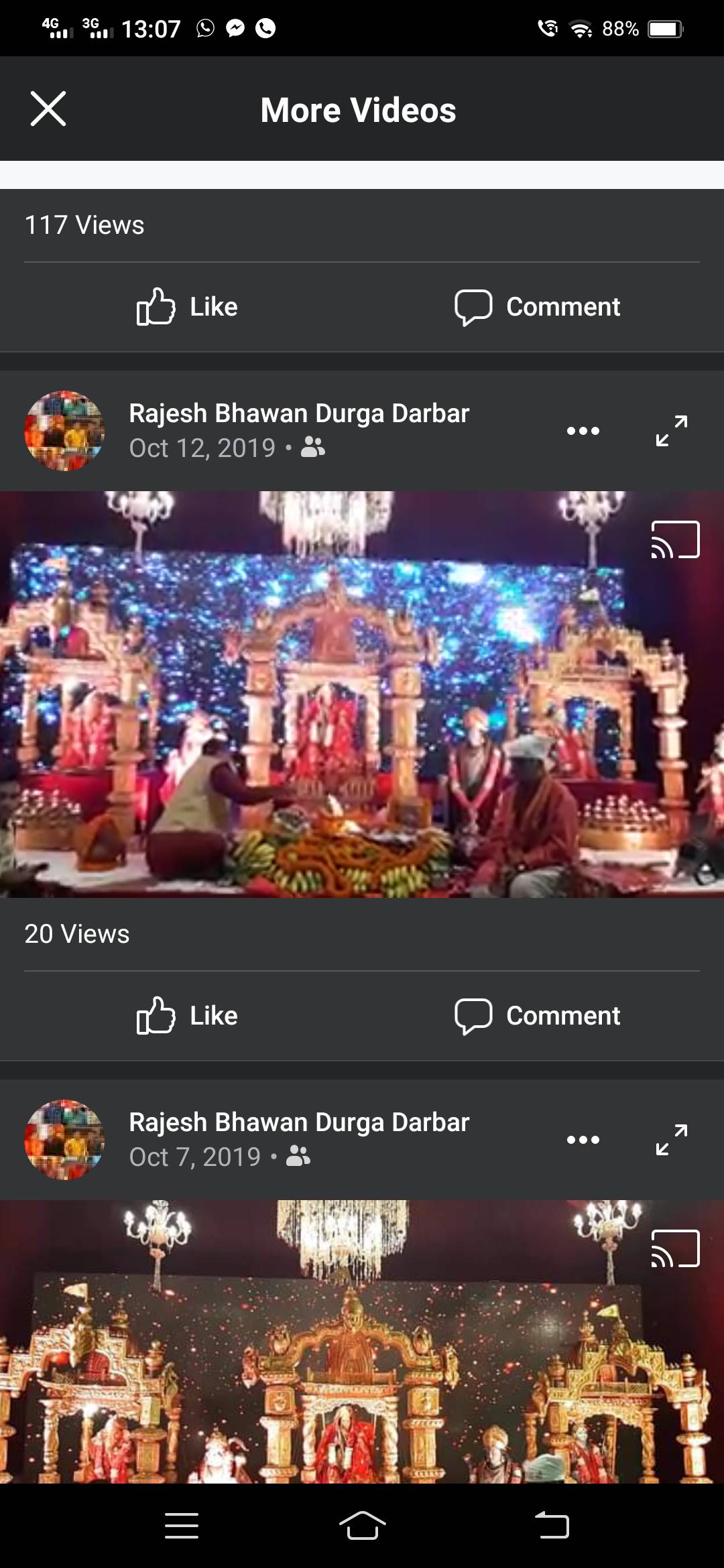
Task: Like the video with 20 views
Action: pyautogui.click(x=187, y=1016)
